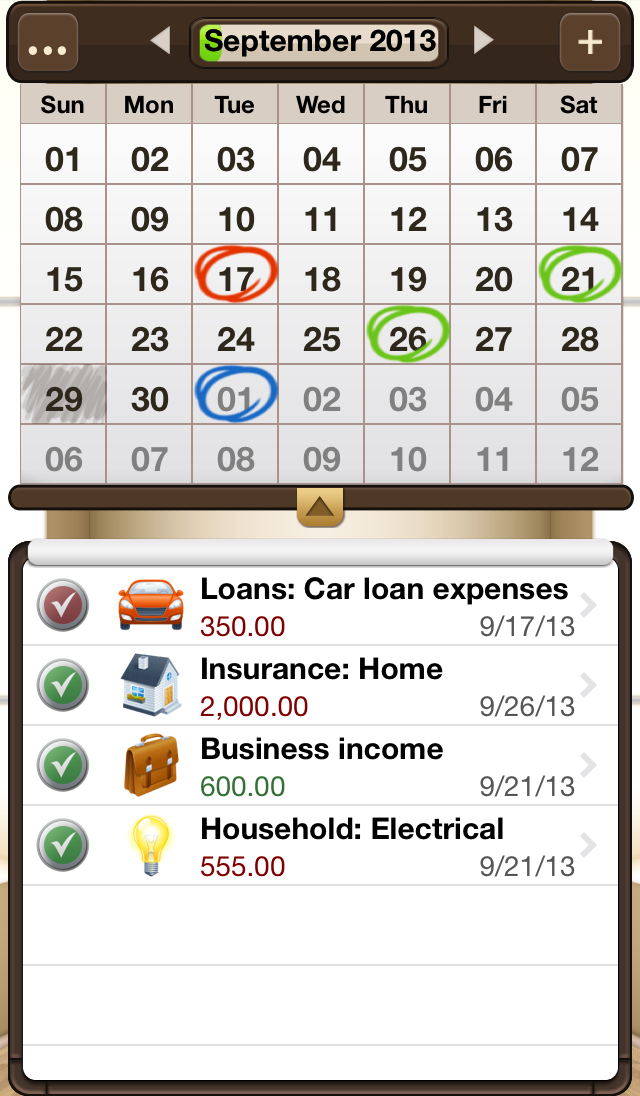Image resolution: width=640 pixels, height=1096 pixels.
Task: Open the Household: Electrical entry
Action: pyautogui.click(x=321, y=844)
